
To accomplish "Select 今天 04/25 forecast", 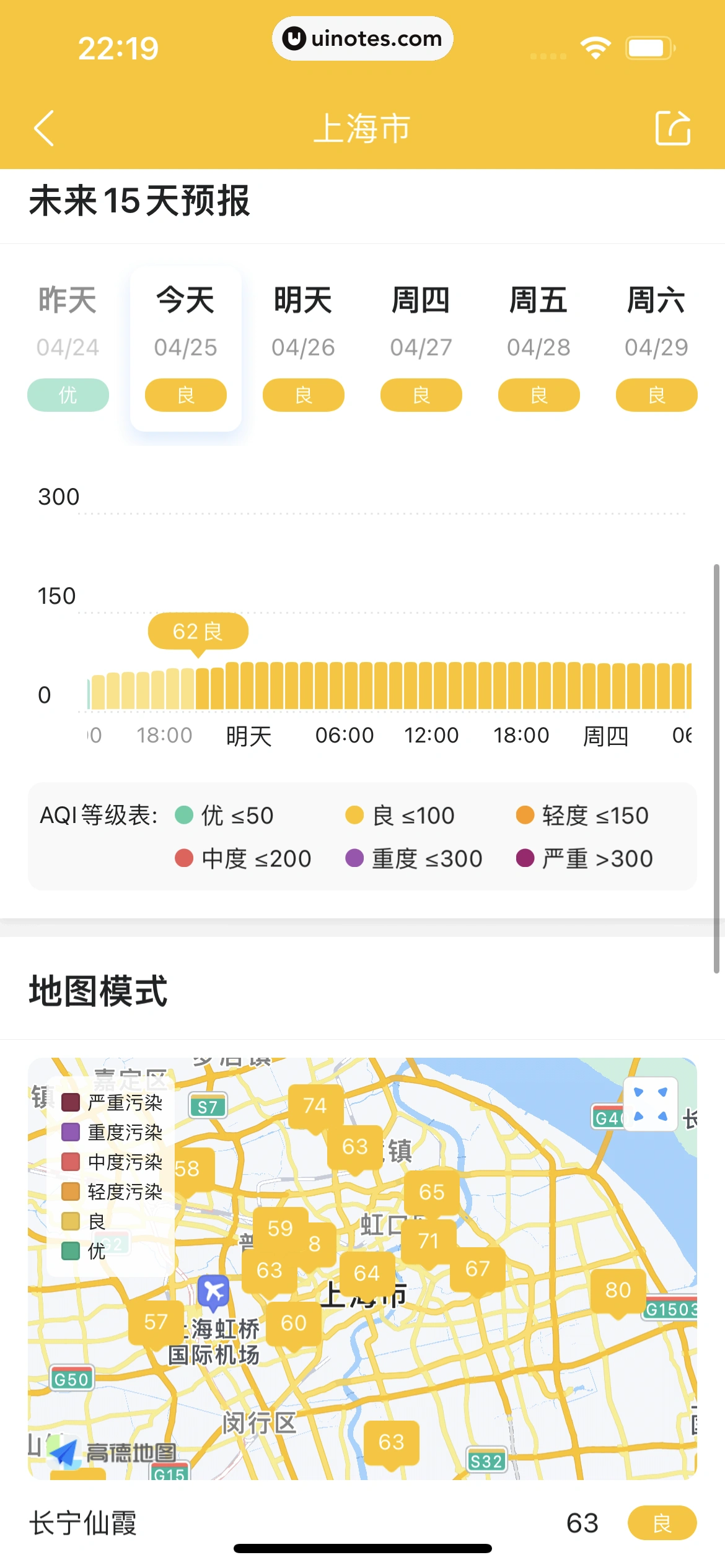I will (186, 348).
